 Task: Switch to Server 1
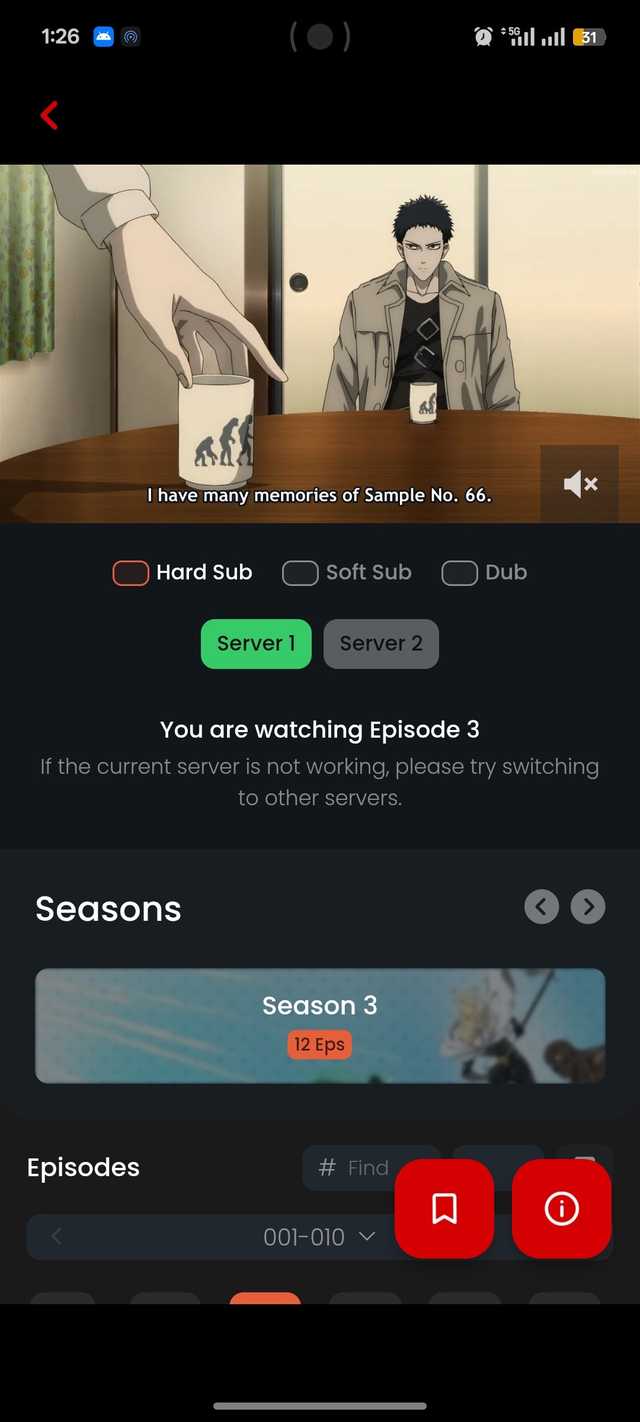(256, 644)
